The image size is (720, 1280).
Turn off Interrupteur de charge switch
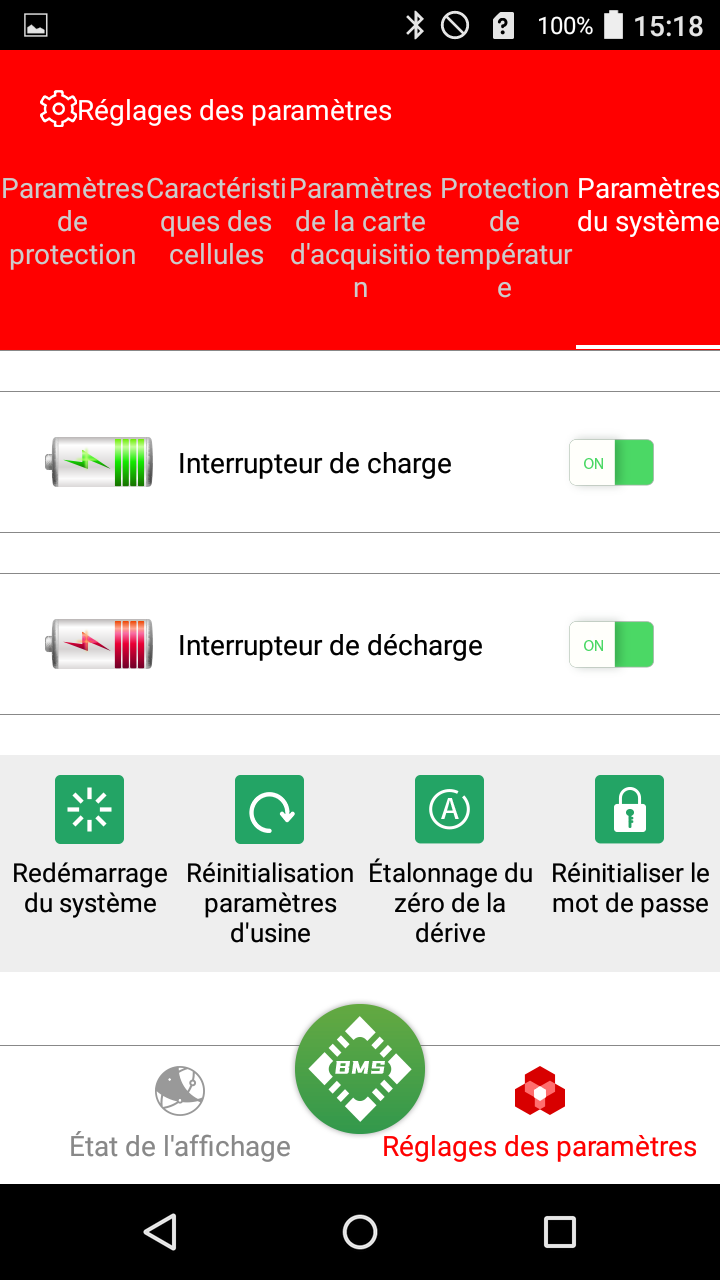(x=611, y=463)
